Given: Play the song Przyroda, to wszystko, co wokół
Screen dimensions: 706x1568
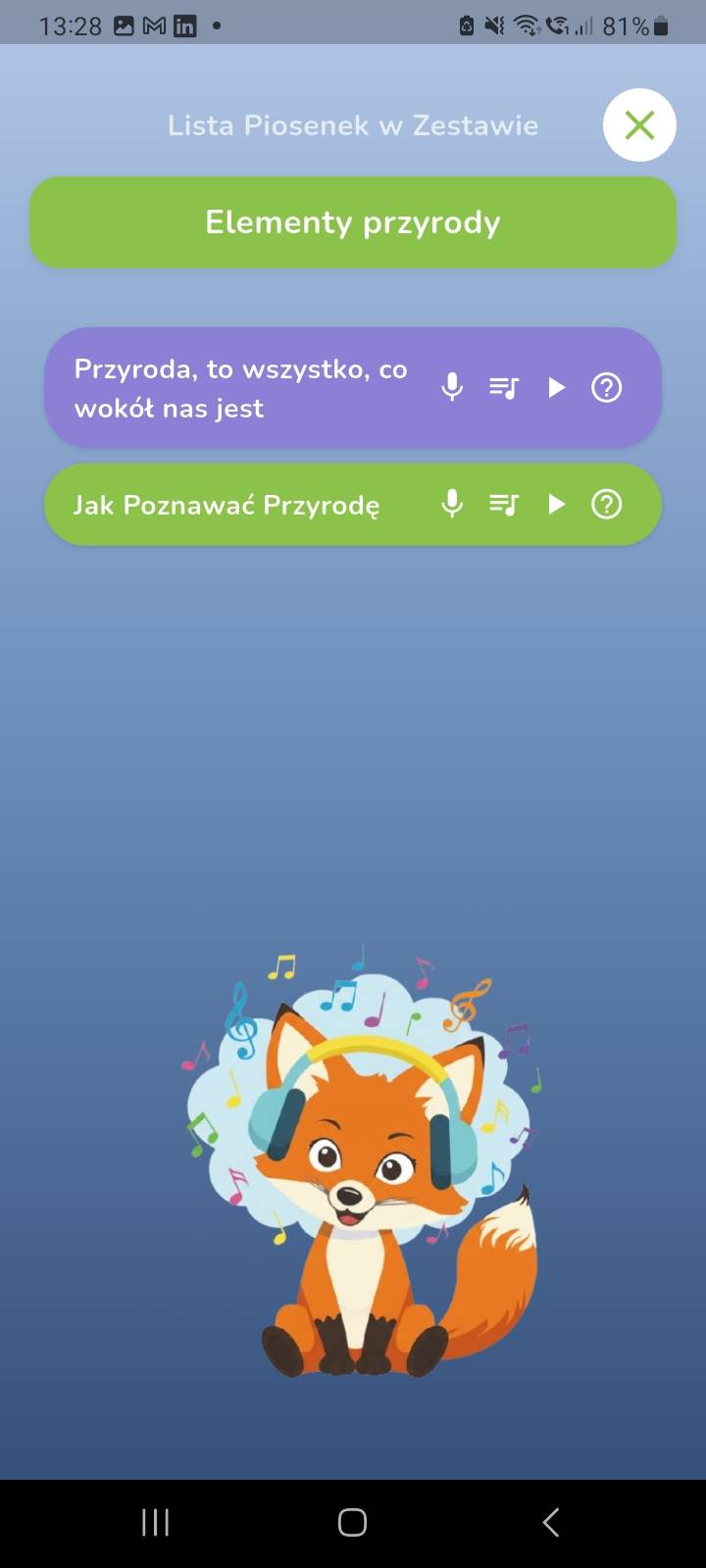Looking at the screenshot, I should tap(556, 388).
